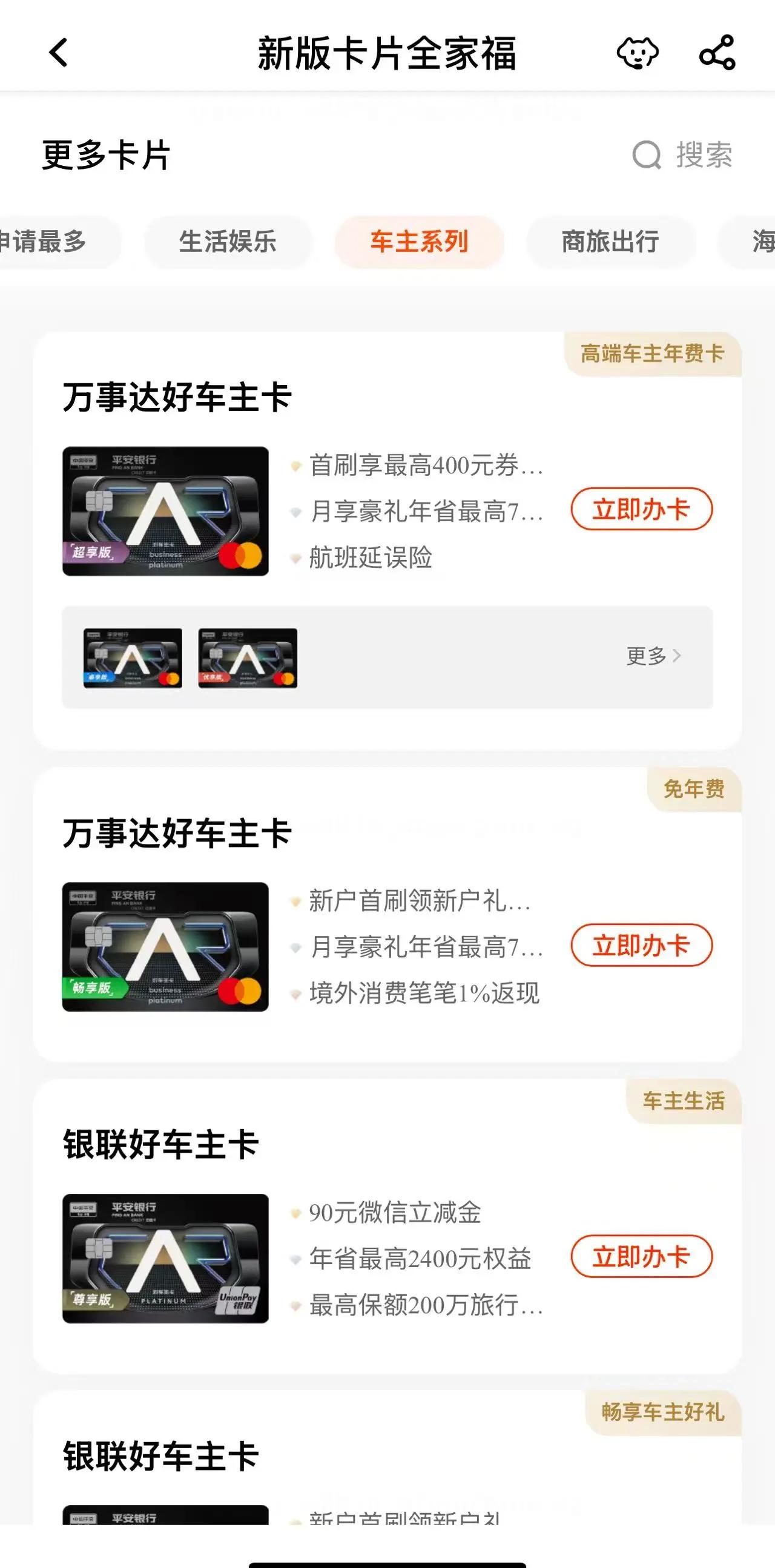The width and height of the screenshot is (775, 1568).
Task: Go back from 新版卡片全家福 page
Action: click(59, 52)
